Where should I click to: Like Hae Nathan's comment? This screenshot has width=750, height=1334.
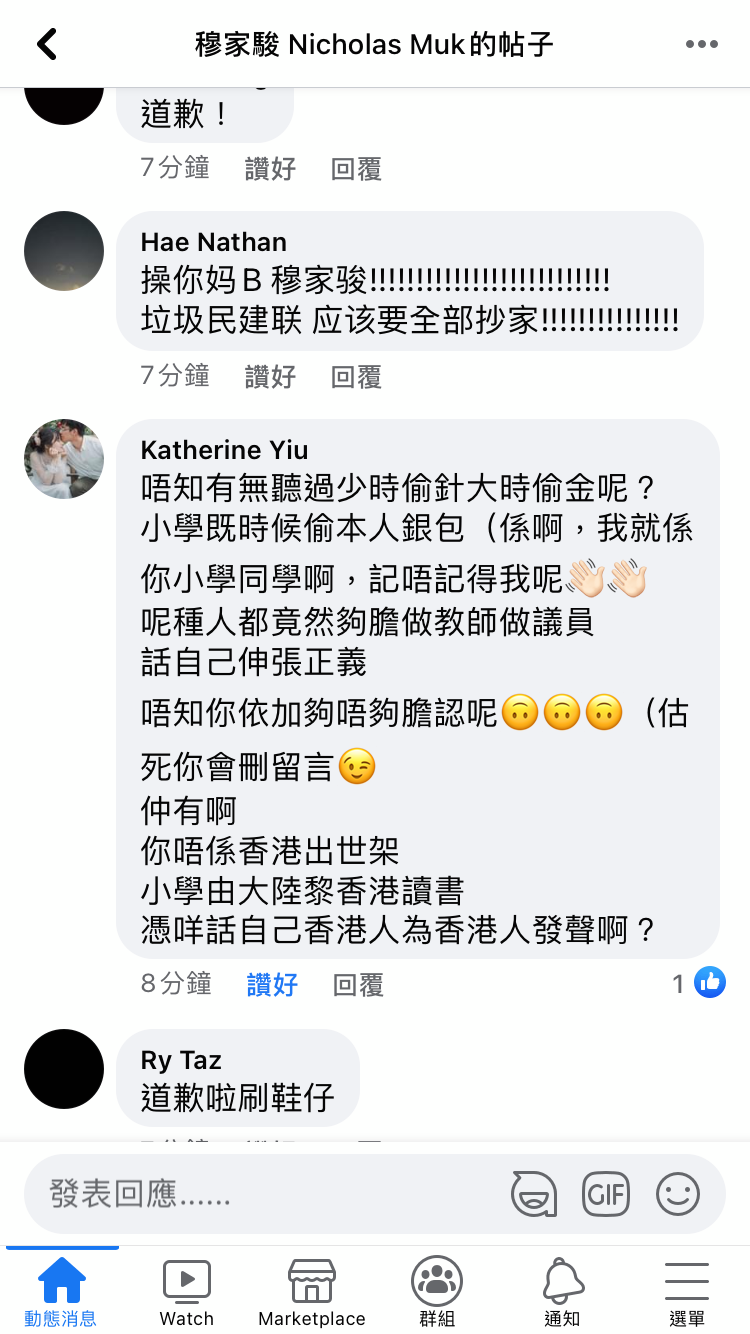(x=270, y=376)
